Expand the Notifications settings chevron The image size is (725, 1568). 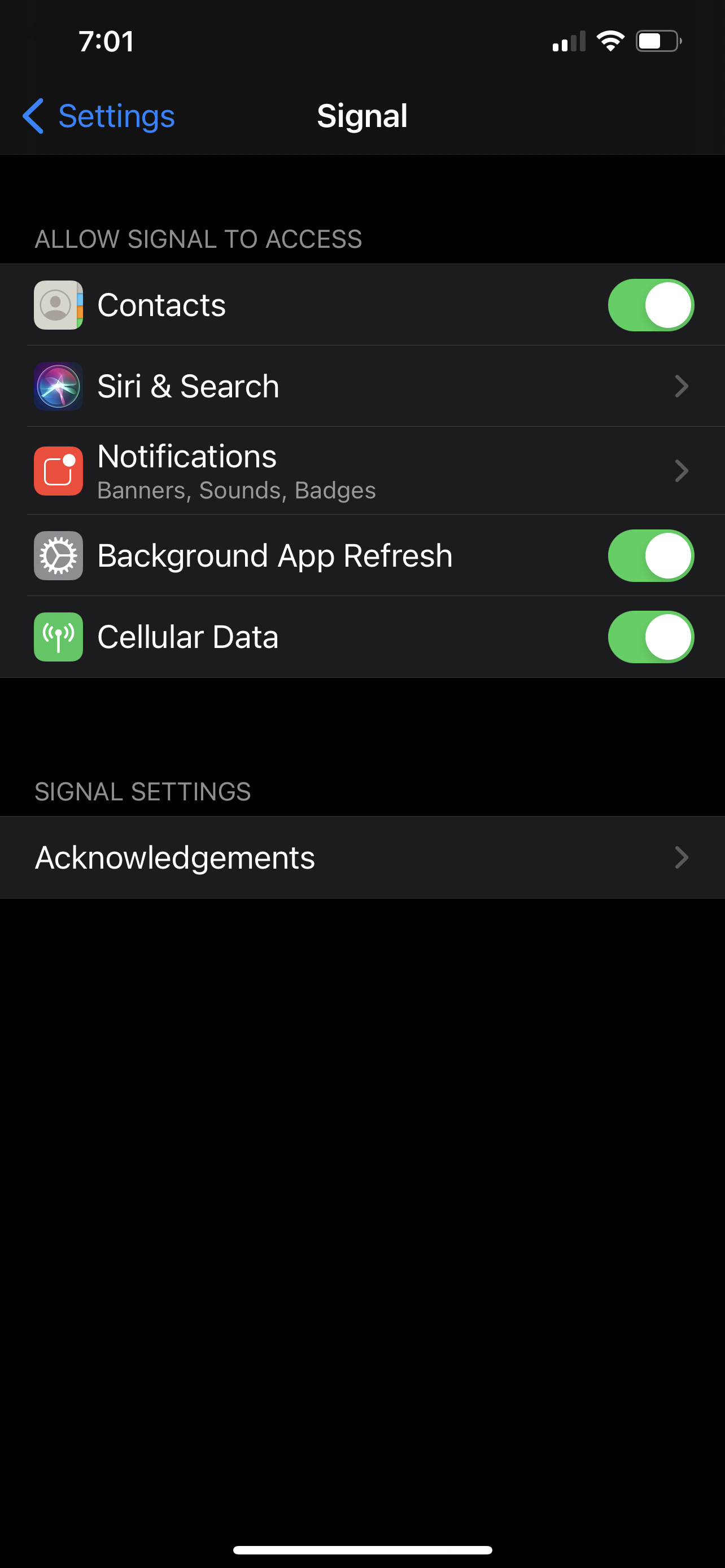(681, 471)
